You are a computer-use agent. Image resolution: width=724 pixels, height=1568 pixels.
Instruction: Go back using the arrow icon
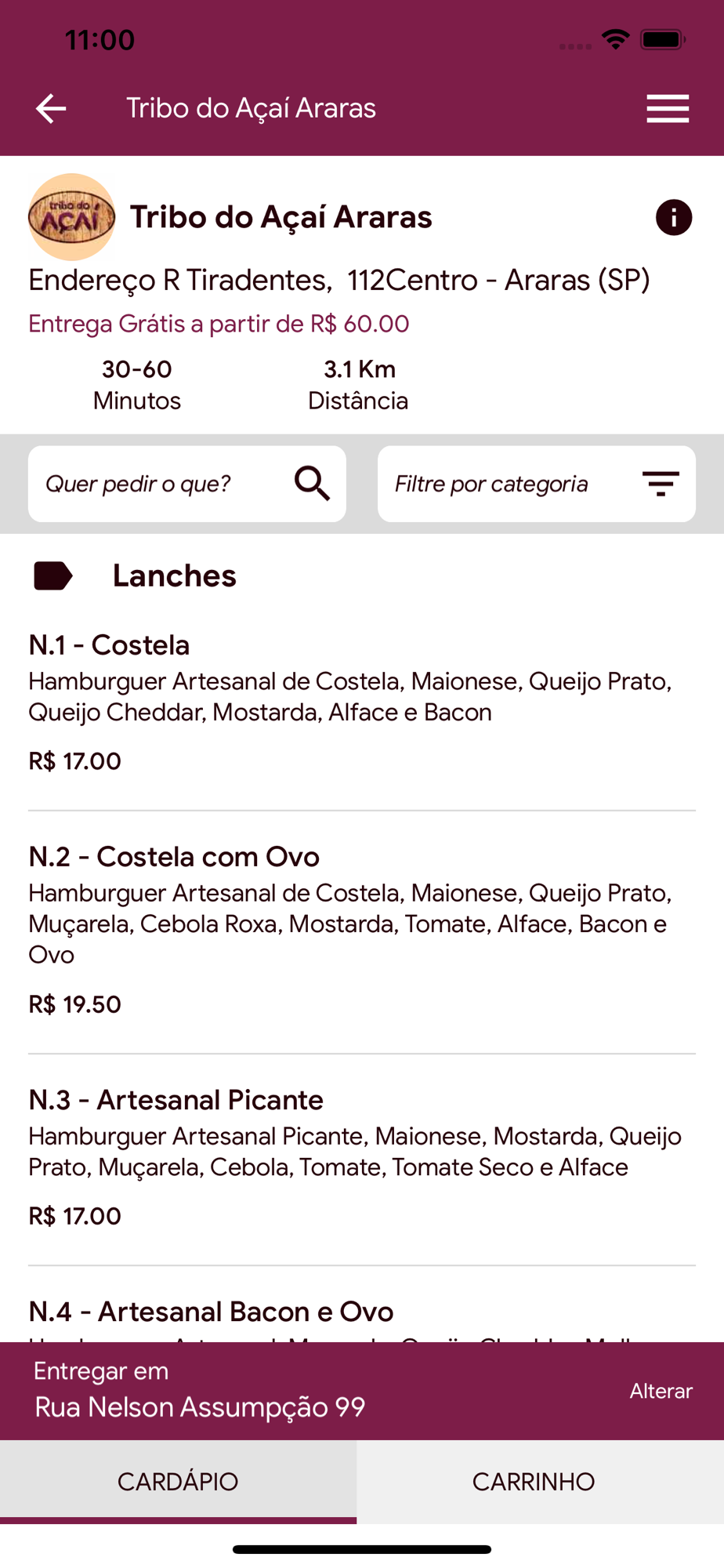[x=51, y=108]
